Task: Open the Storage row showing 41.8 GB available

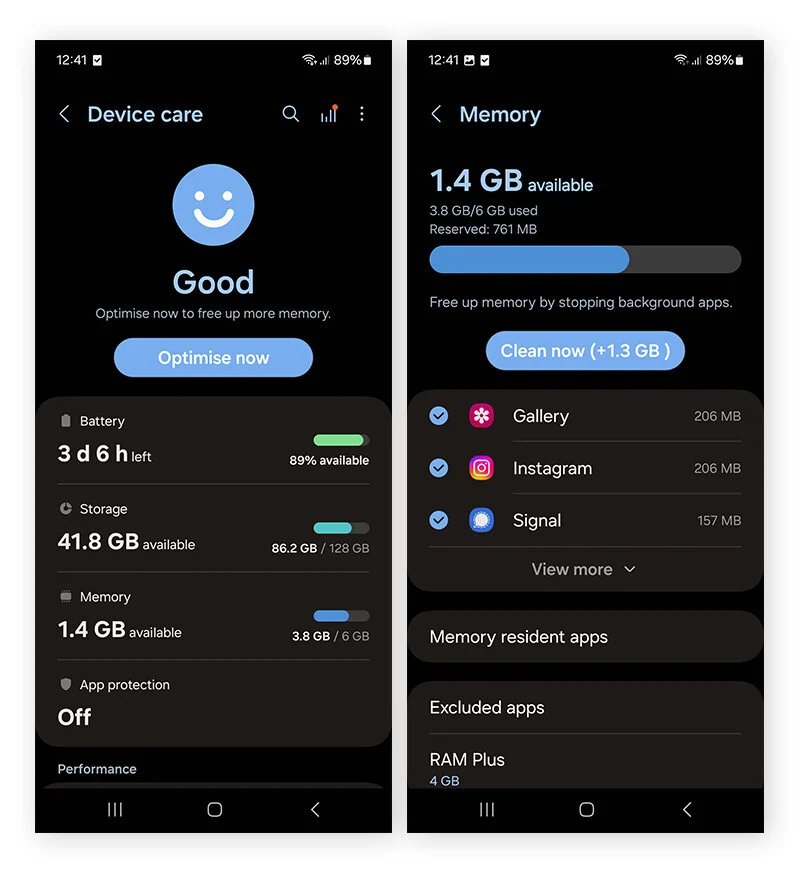Action: (x=213, y=528)
